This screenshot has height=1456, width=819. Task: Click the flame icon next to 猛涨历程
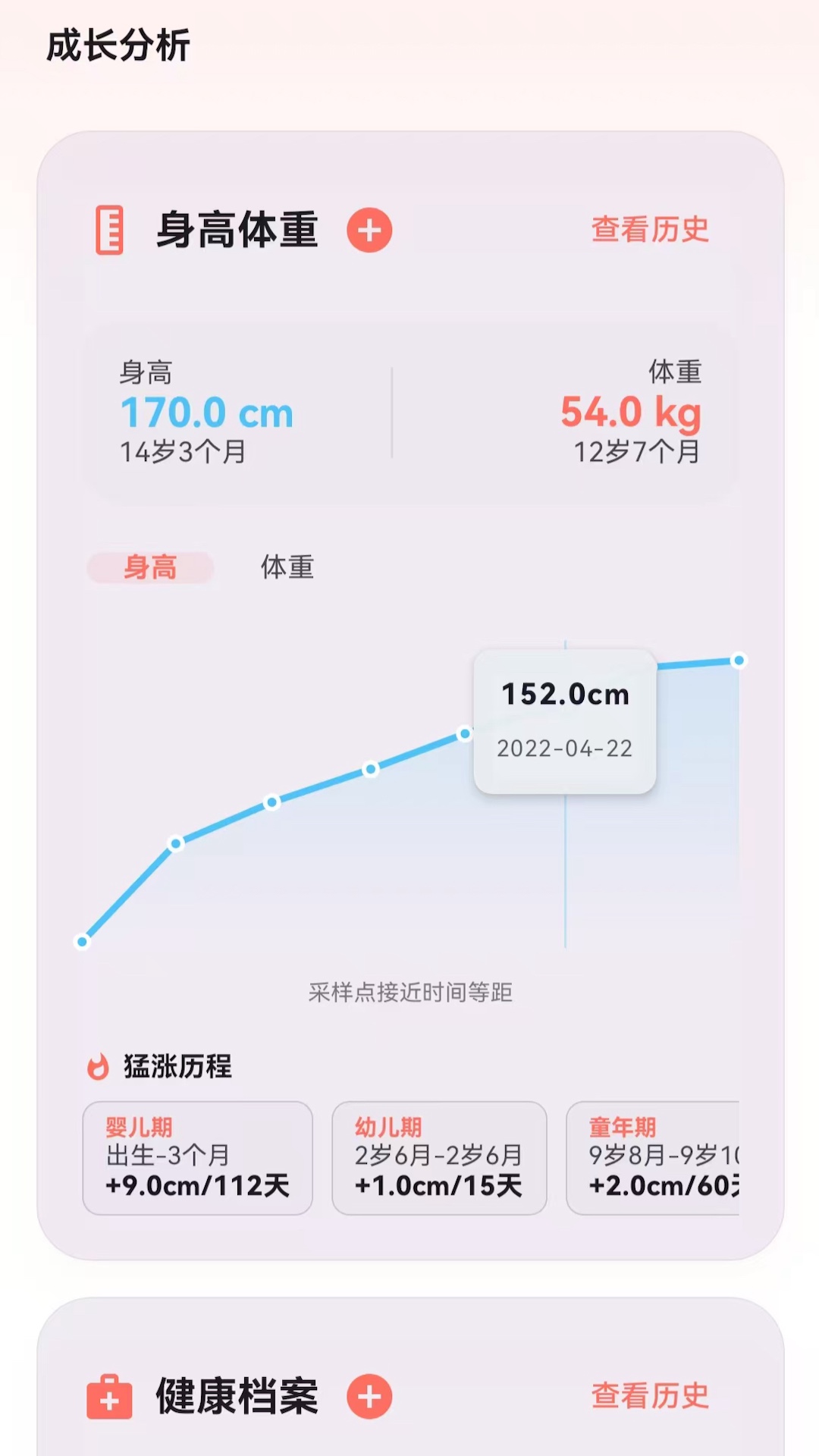click(99, 1066)
